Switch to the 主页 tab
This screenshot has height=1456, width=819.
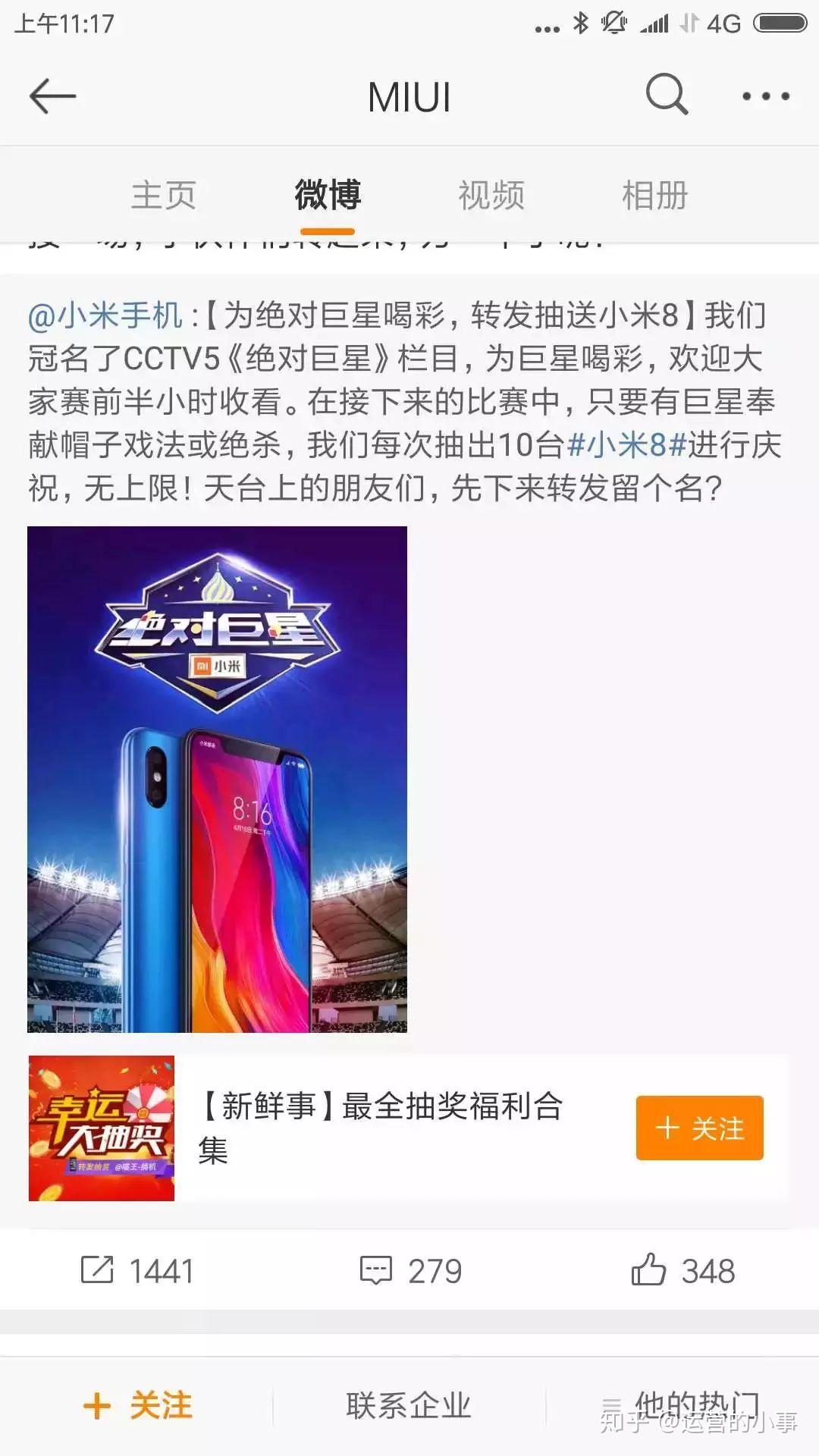tap(164, 196)
